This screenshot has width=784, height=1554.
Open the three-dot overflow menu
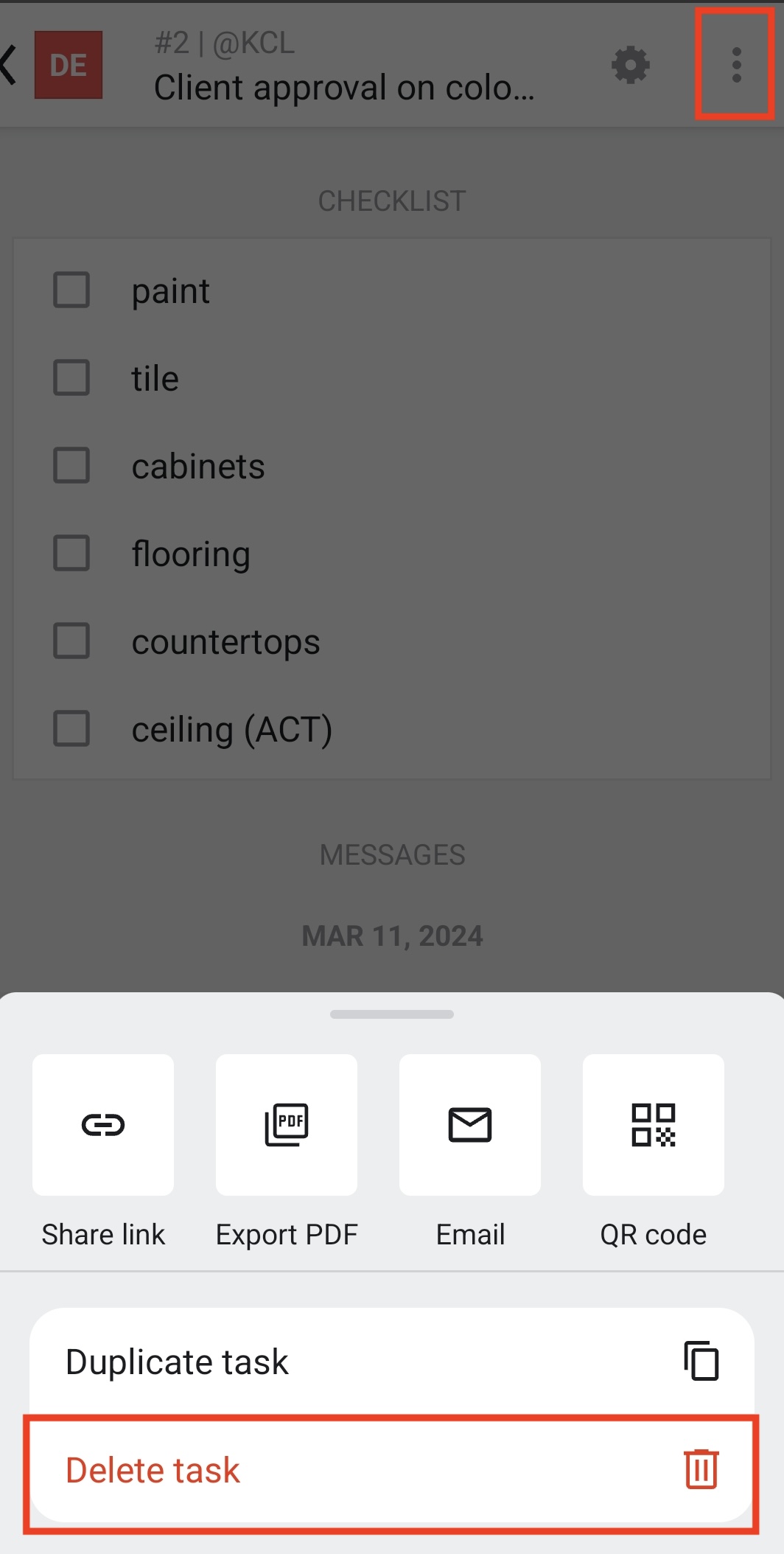(x=735, y=65)
